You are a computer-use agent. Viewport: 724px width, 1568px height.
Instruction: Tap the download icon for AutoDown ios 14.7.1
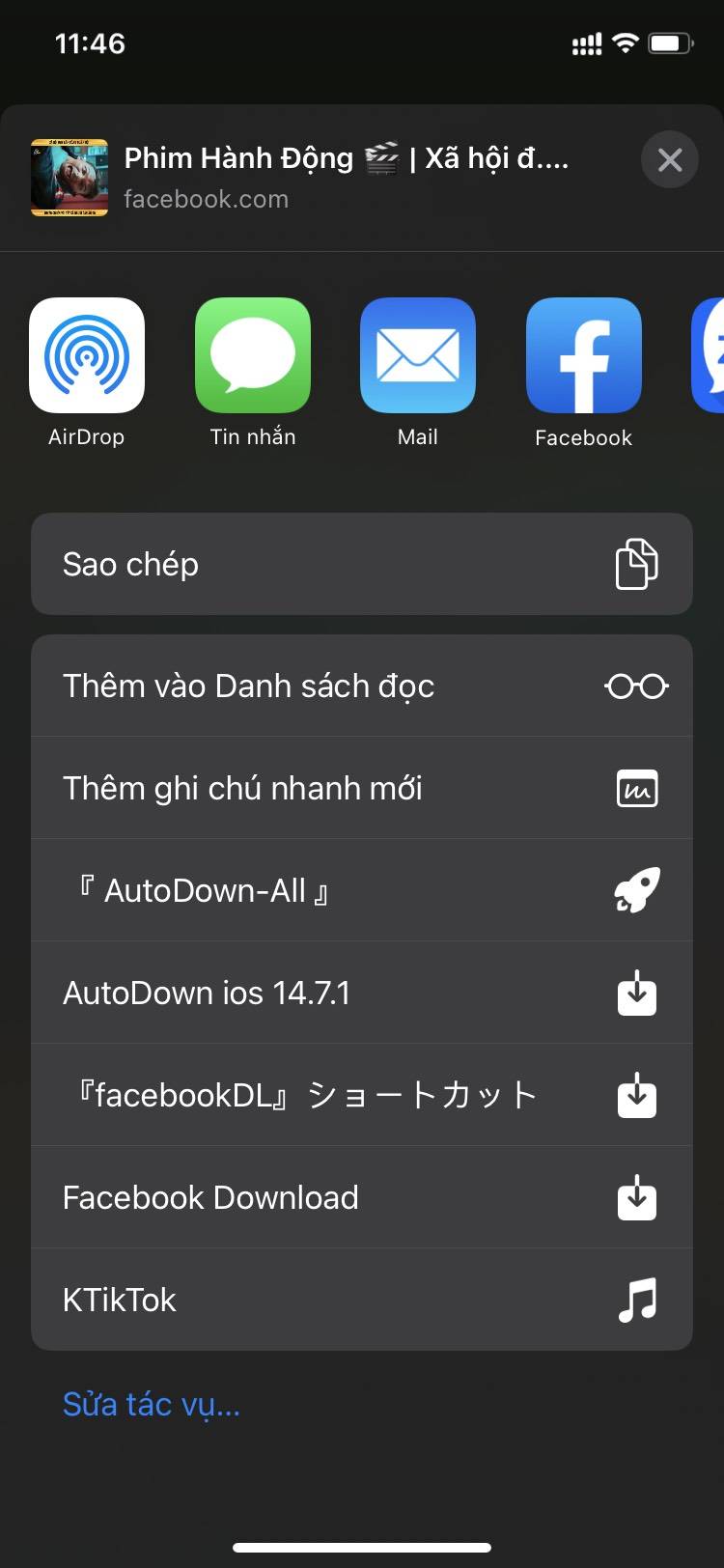coord(636,993)
